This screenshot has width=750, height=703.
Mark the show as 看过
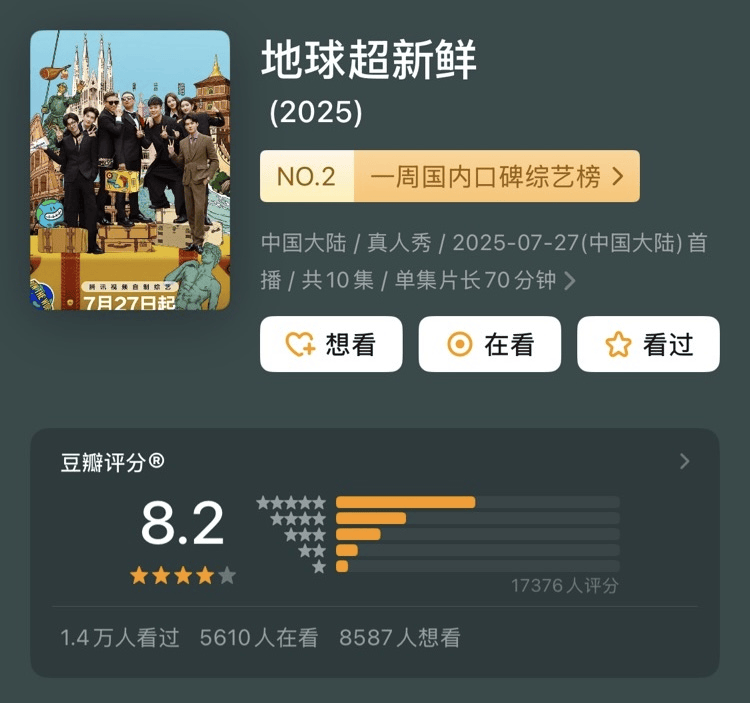coord(648,344)
